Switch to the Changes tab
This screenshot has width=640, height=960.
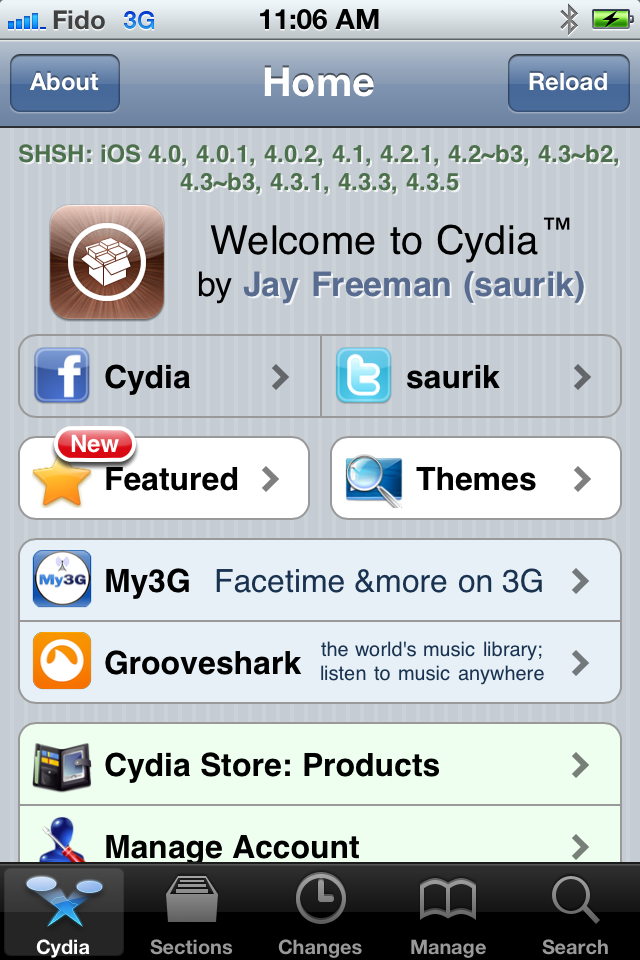[x=320, y=913]
